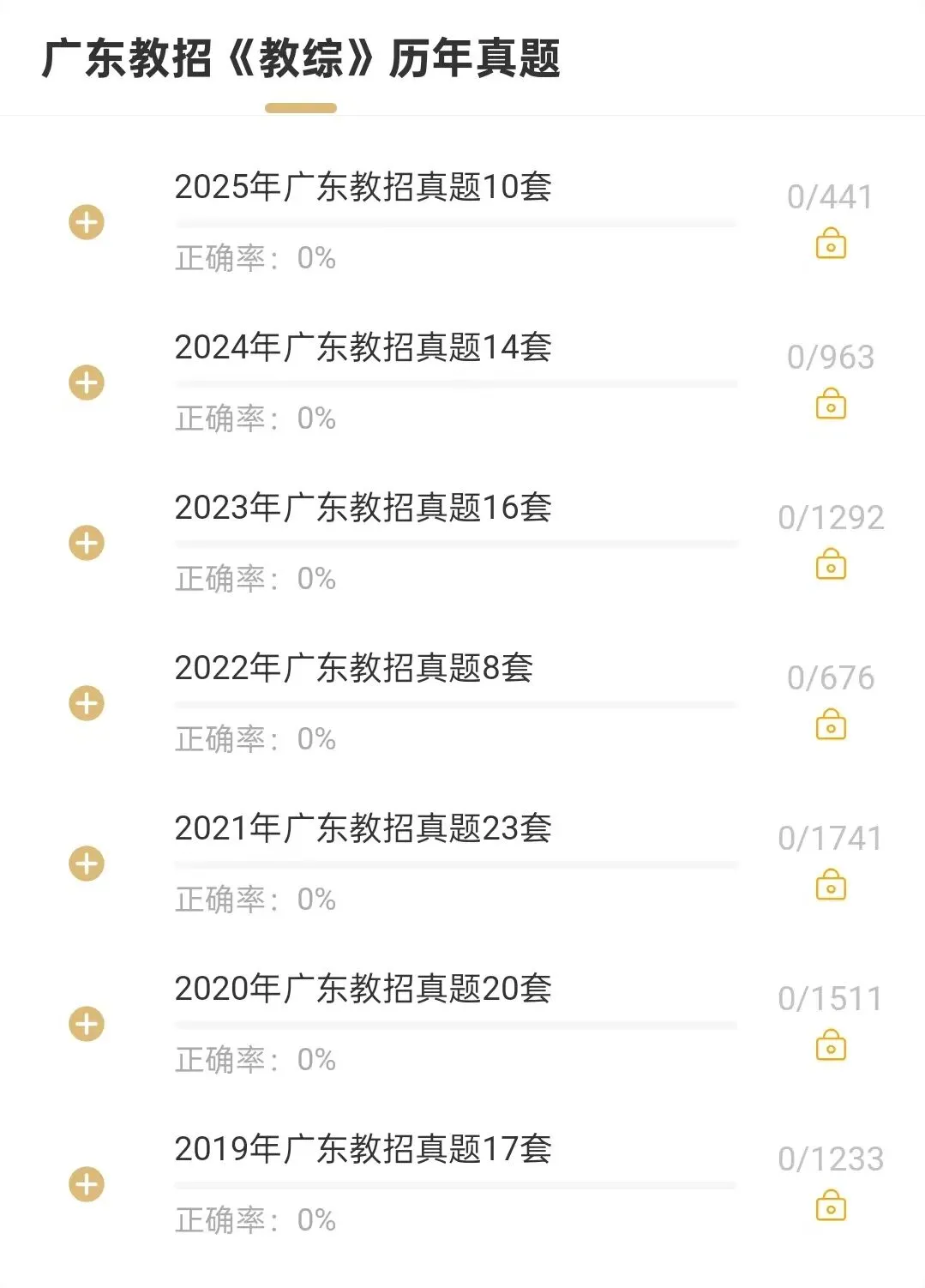
Task: Expand the 2025年广东教招真题10套 plus icon
Action: [x=87, y=222]
